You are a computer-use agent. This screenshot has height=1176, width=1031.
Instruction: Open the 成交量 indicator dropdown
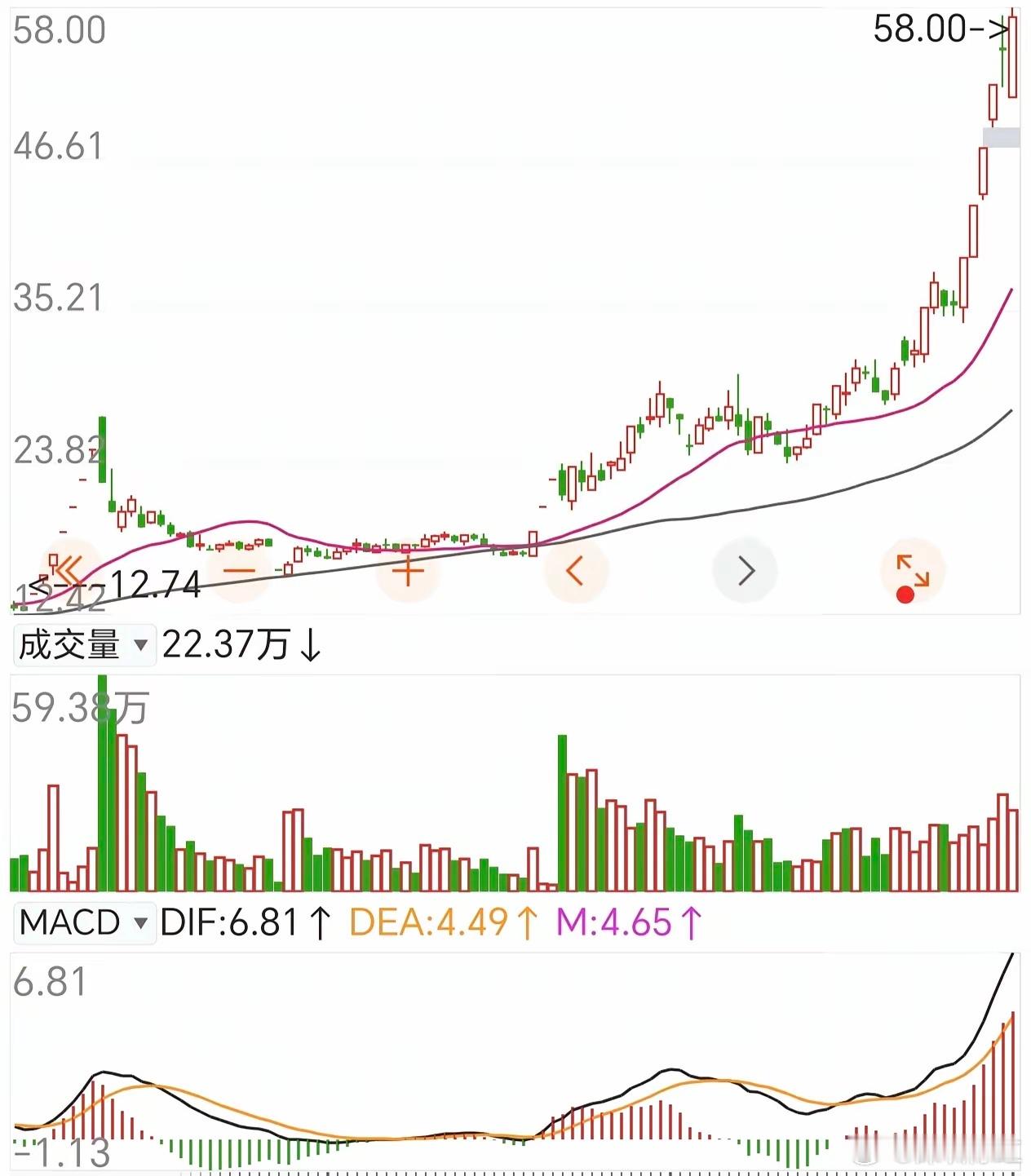pos(84,645)
